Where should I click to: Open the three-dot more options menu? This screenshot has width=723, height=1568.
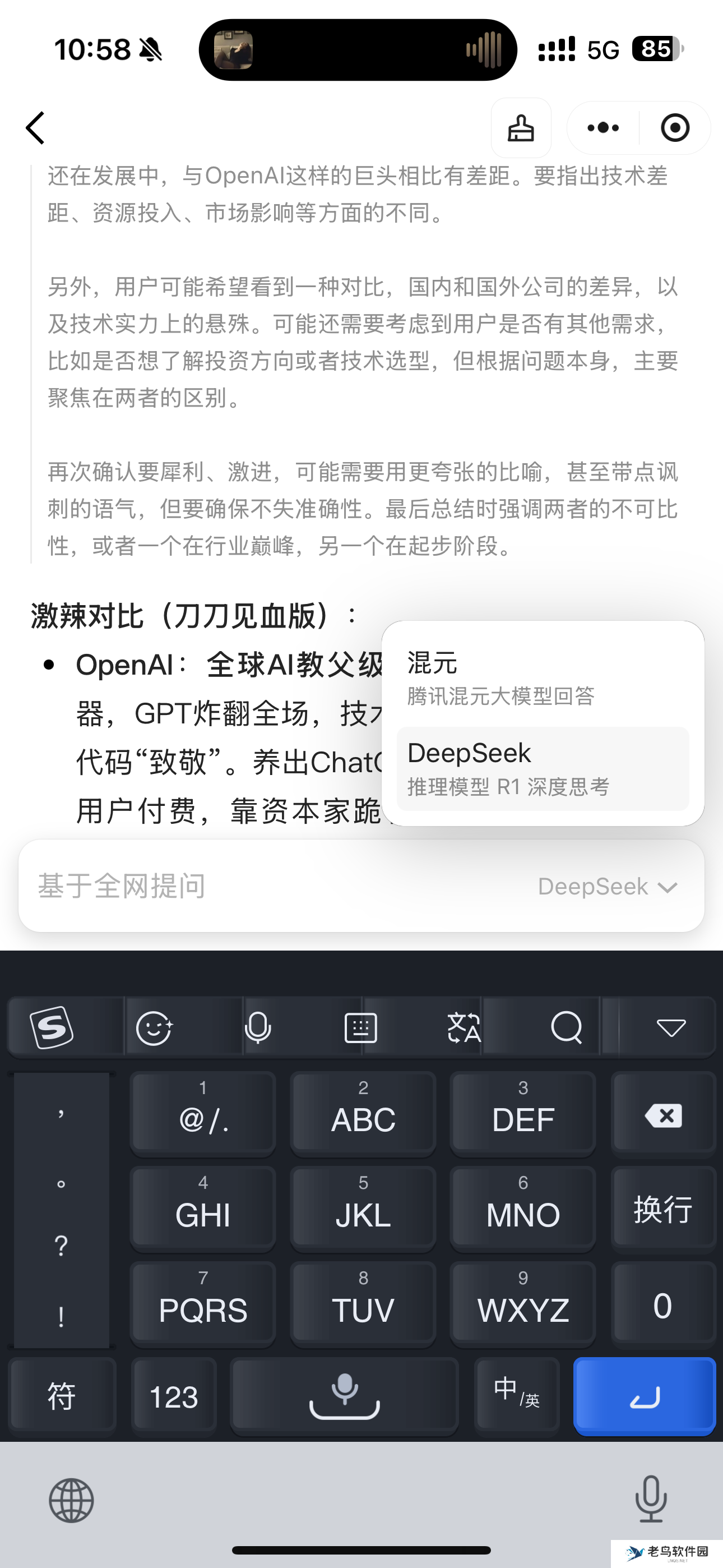coord(602,128)
